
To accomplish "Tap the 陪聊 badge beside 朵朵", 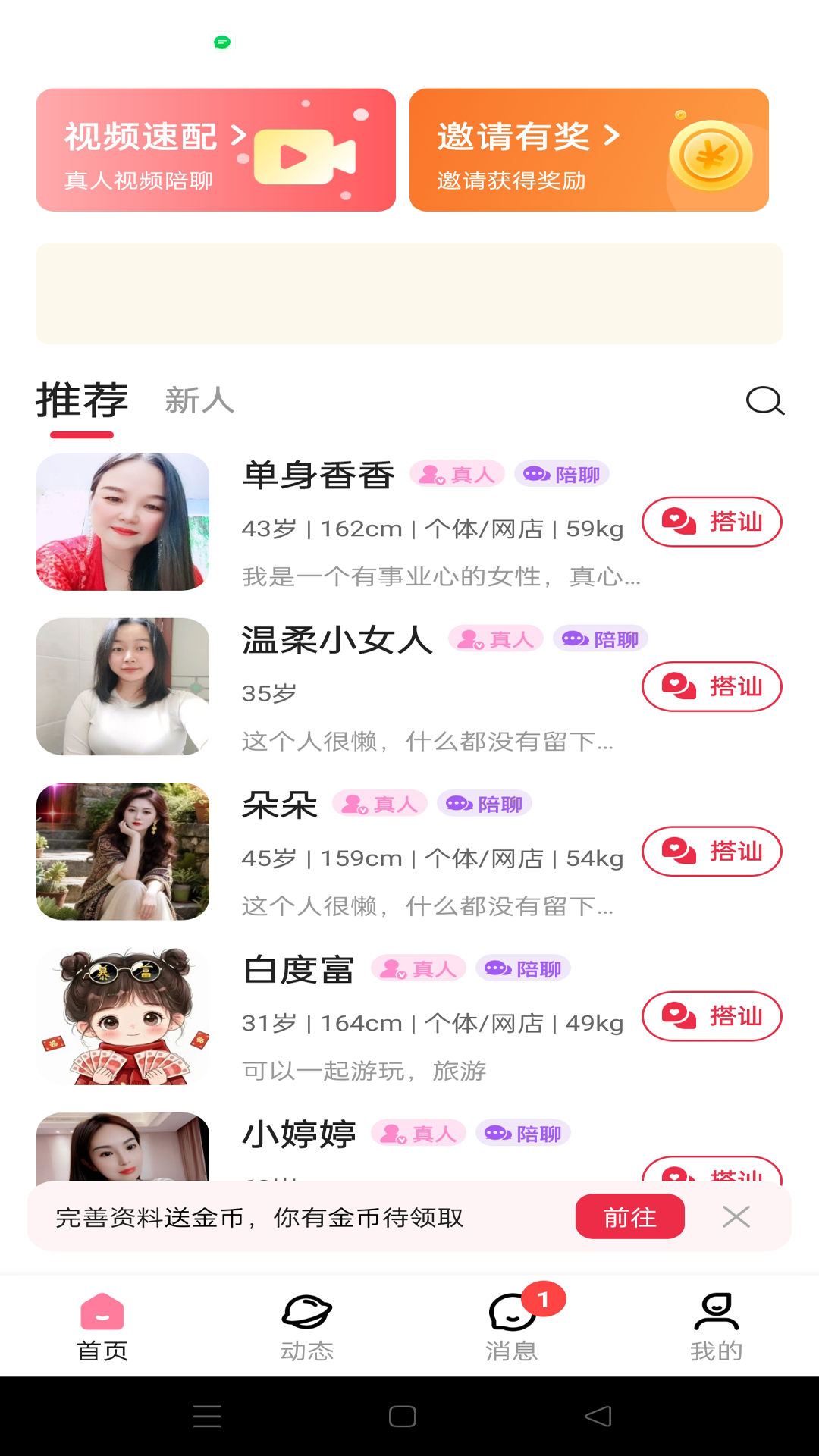I will tap(485, 804).
